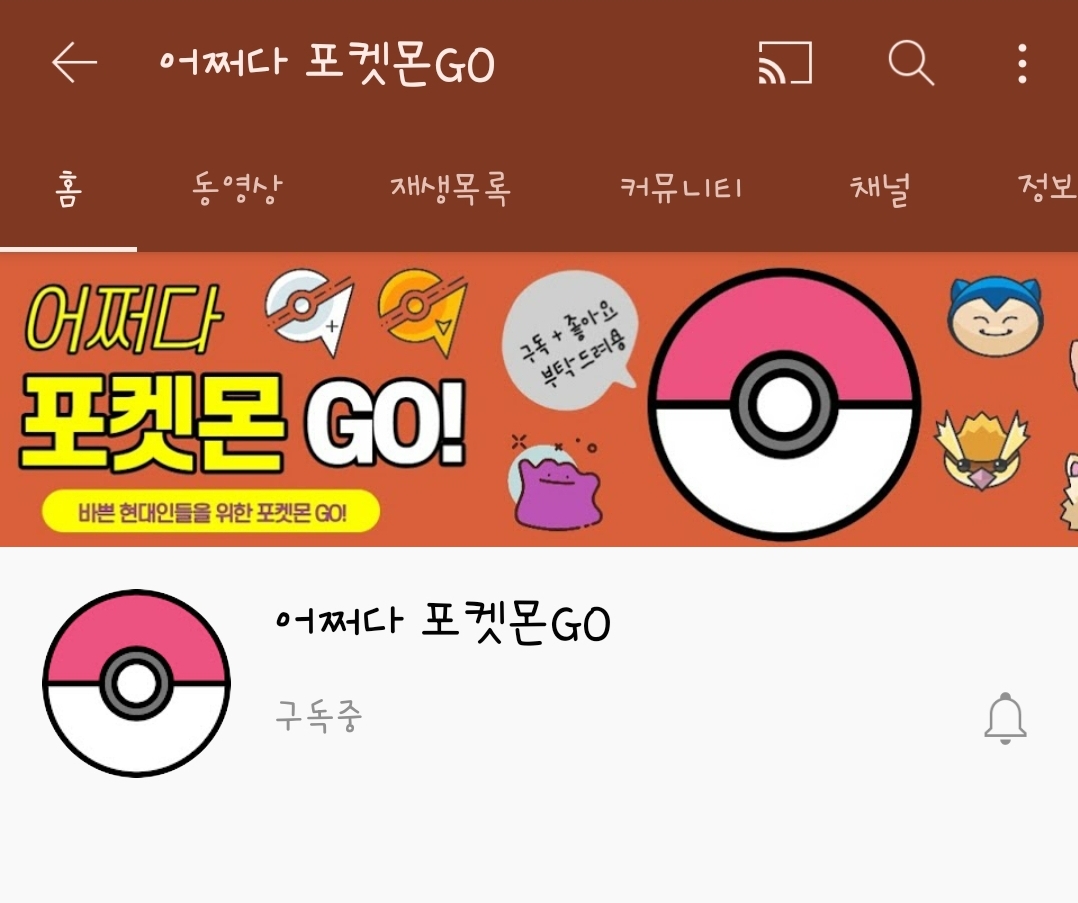Open the 커뮤니티 tab
Screen dimensions: 1078x903
(x=680, y=188)
